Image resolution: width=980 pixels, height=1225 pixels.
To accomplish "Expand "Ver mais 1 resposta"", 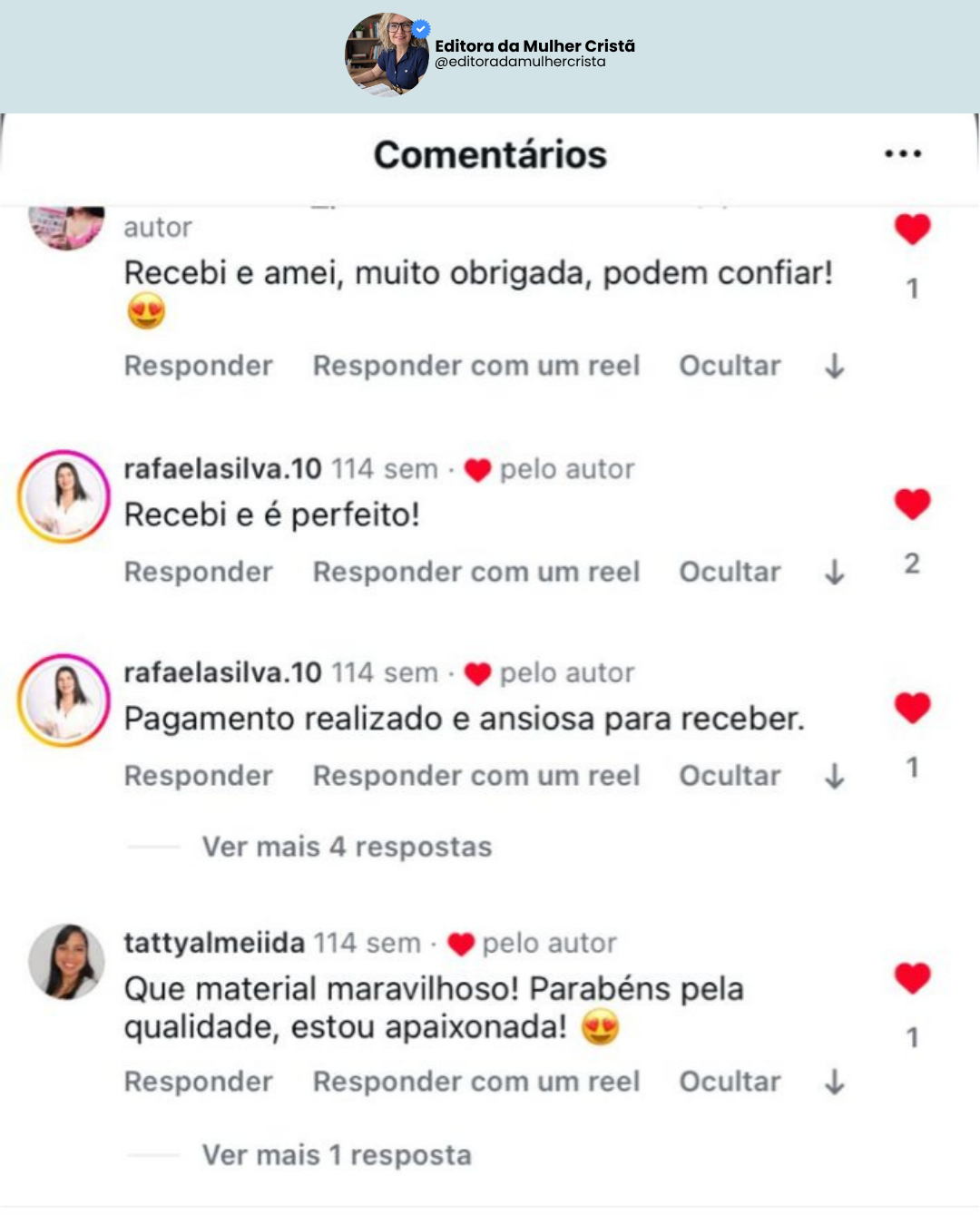I will [x=336, y=1154].
